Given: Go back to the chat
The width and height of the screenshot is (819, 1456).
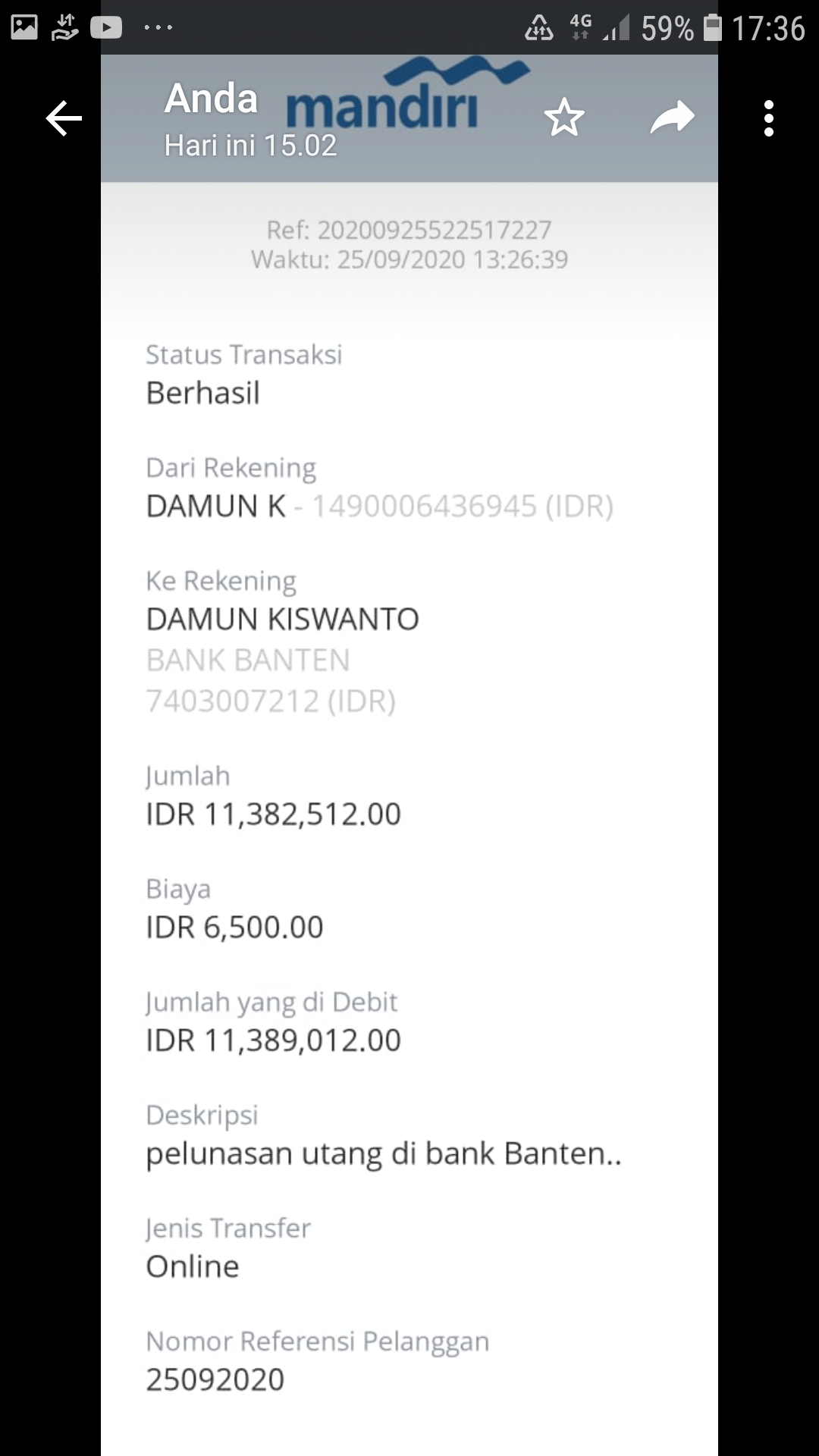Looking at the screenshot, I should click(64, 119).
